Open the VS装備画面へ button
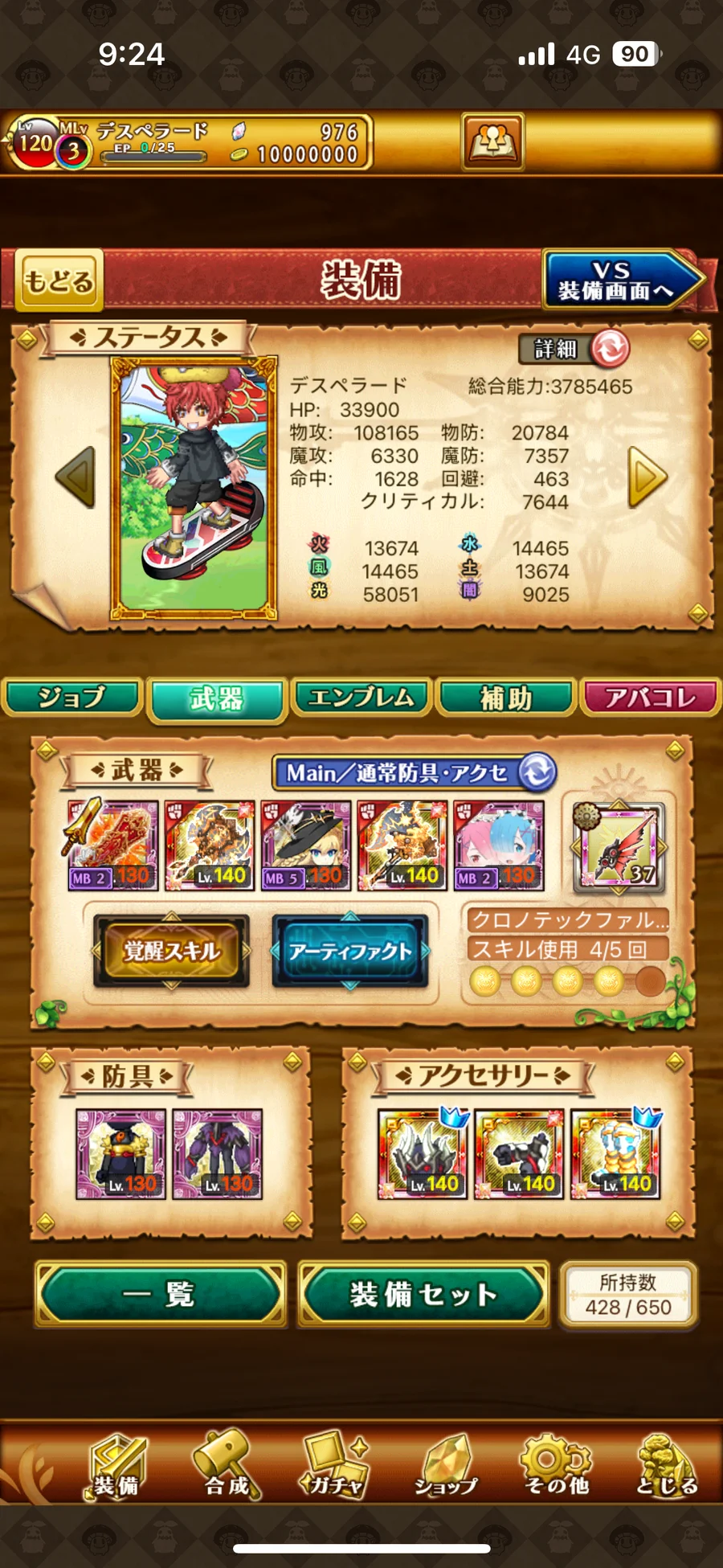Viewport: 723px width, 1568px height. pyautogui.click(x=619, y=280)
